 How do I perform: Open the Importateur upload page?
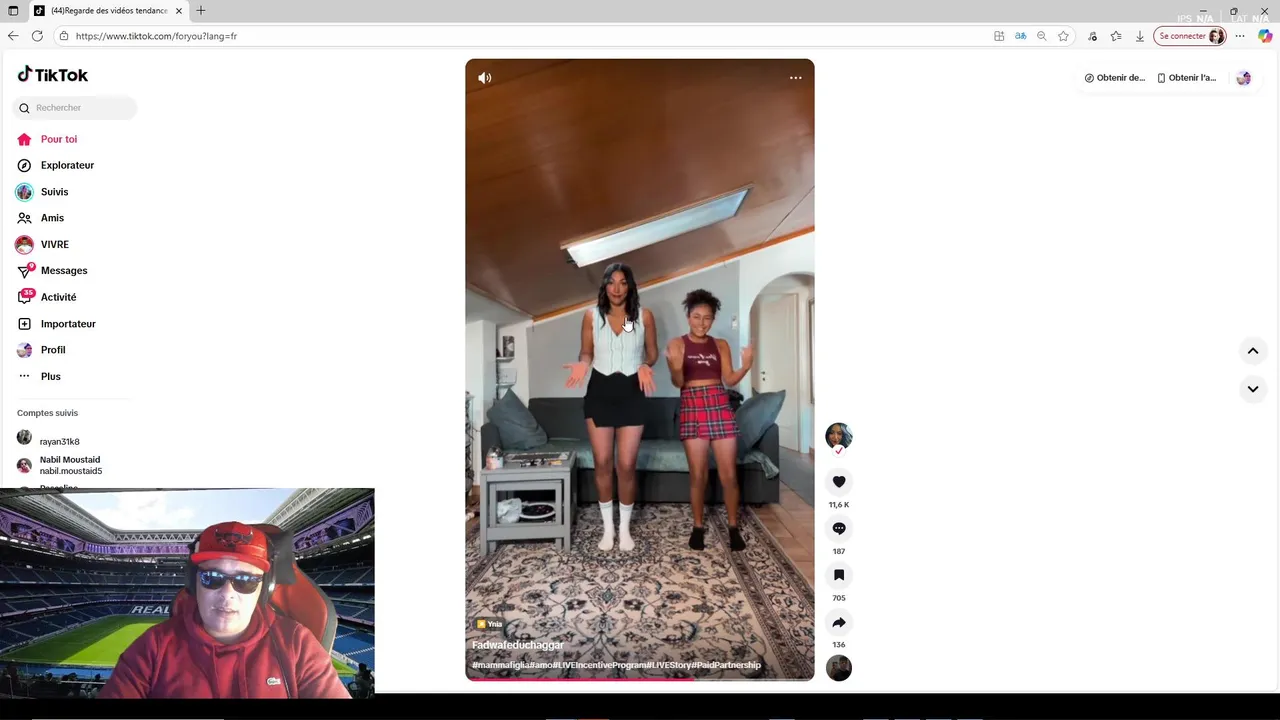tap(67, 324)
